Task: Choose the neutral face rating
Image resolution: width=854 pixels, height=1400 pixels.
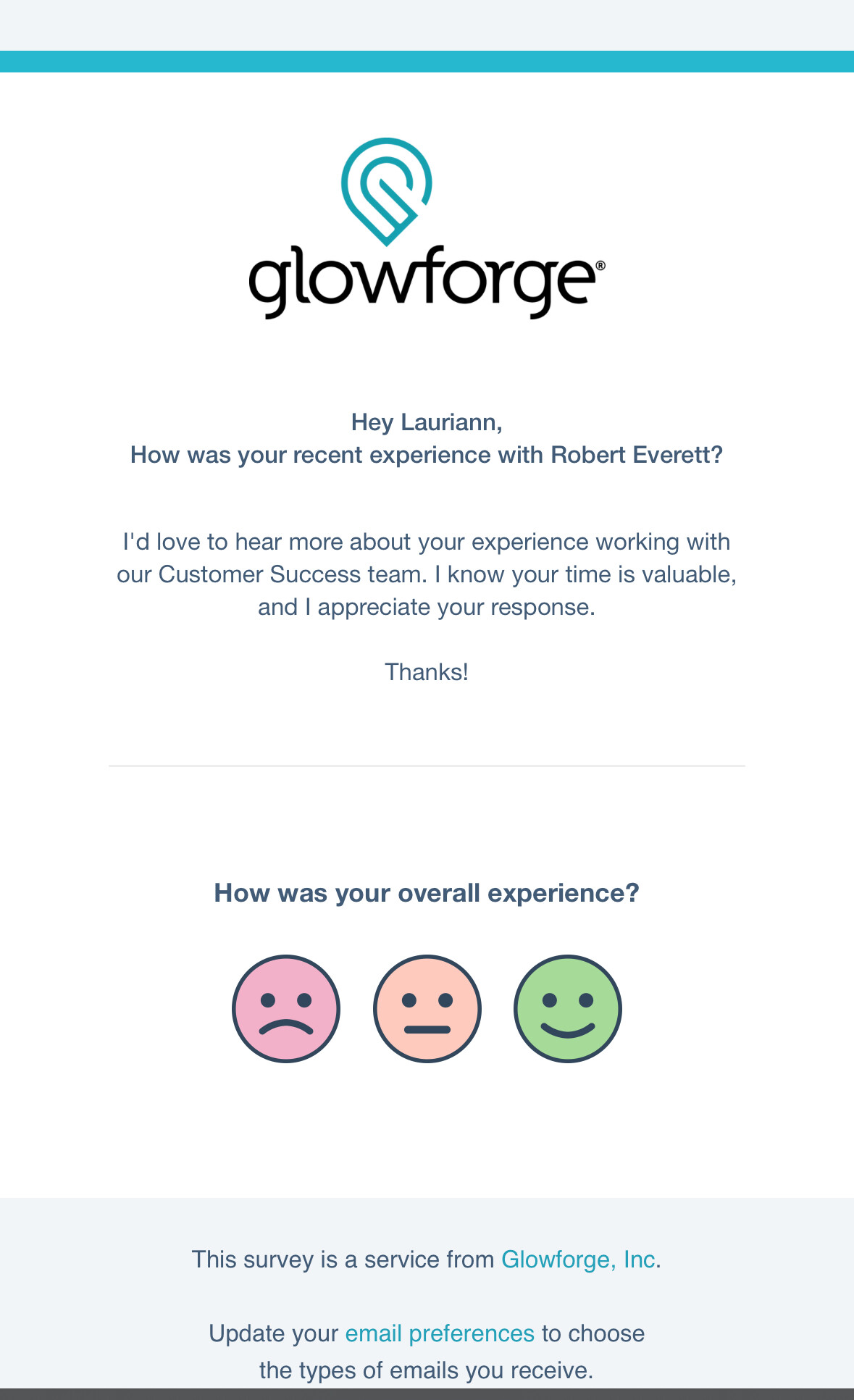Action: coord(427,1008)
